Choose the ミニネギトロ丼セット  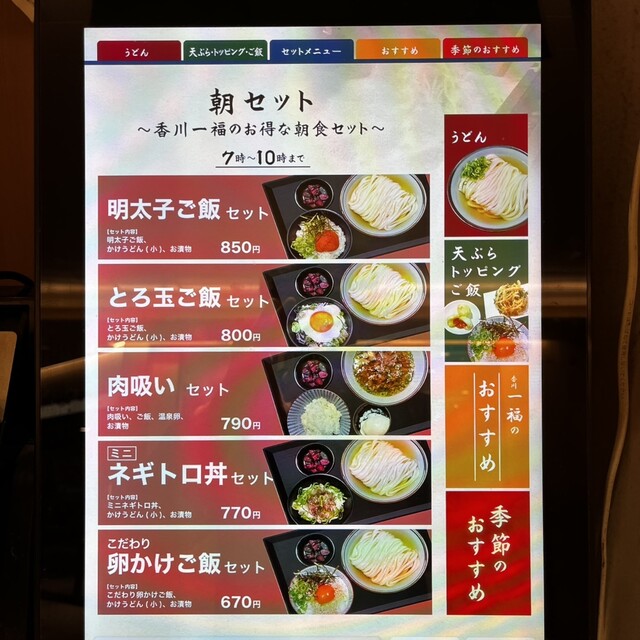click(x=264, y=482)
